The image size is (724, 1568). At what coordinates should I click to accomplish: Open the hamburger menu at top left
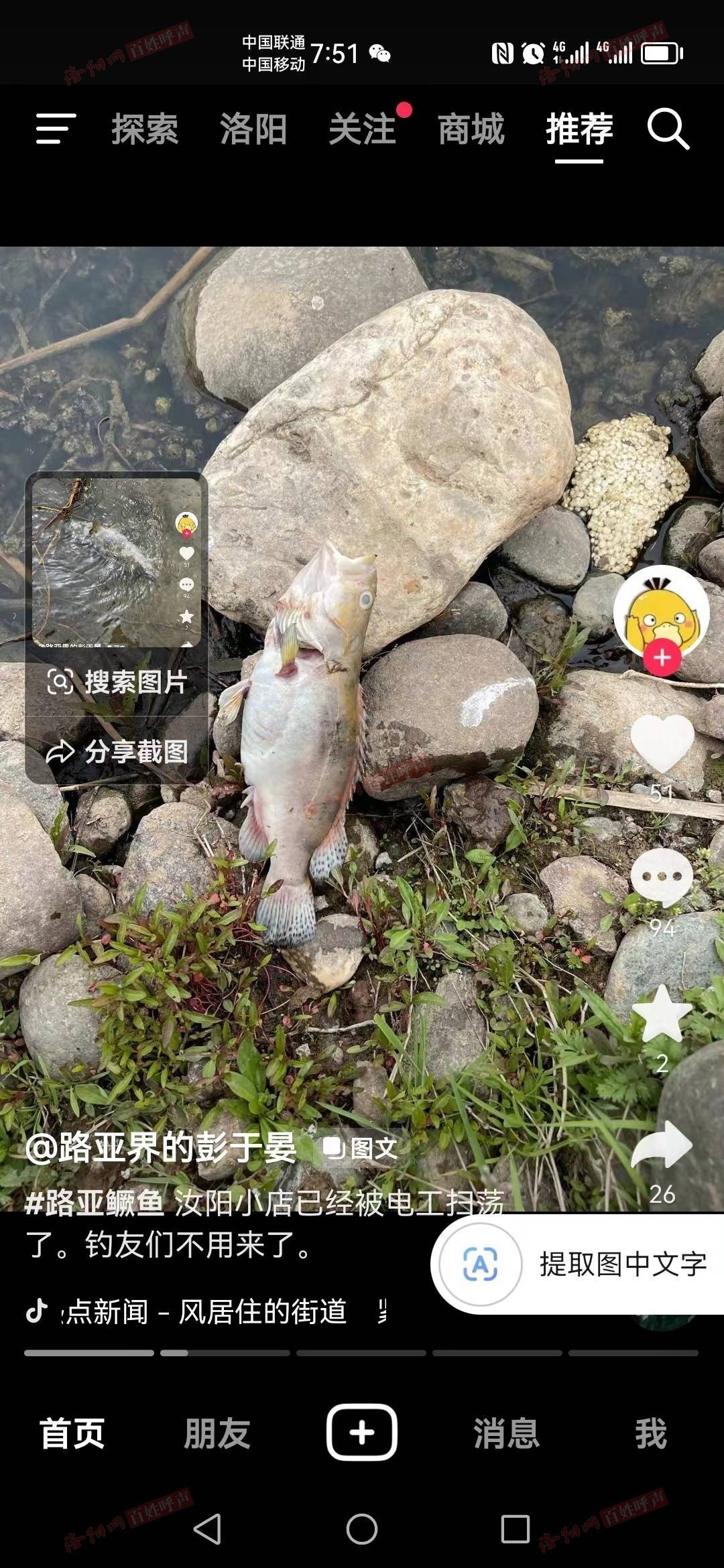[x=56, y=129]
